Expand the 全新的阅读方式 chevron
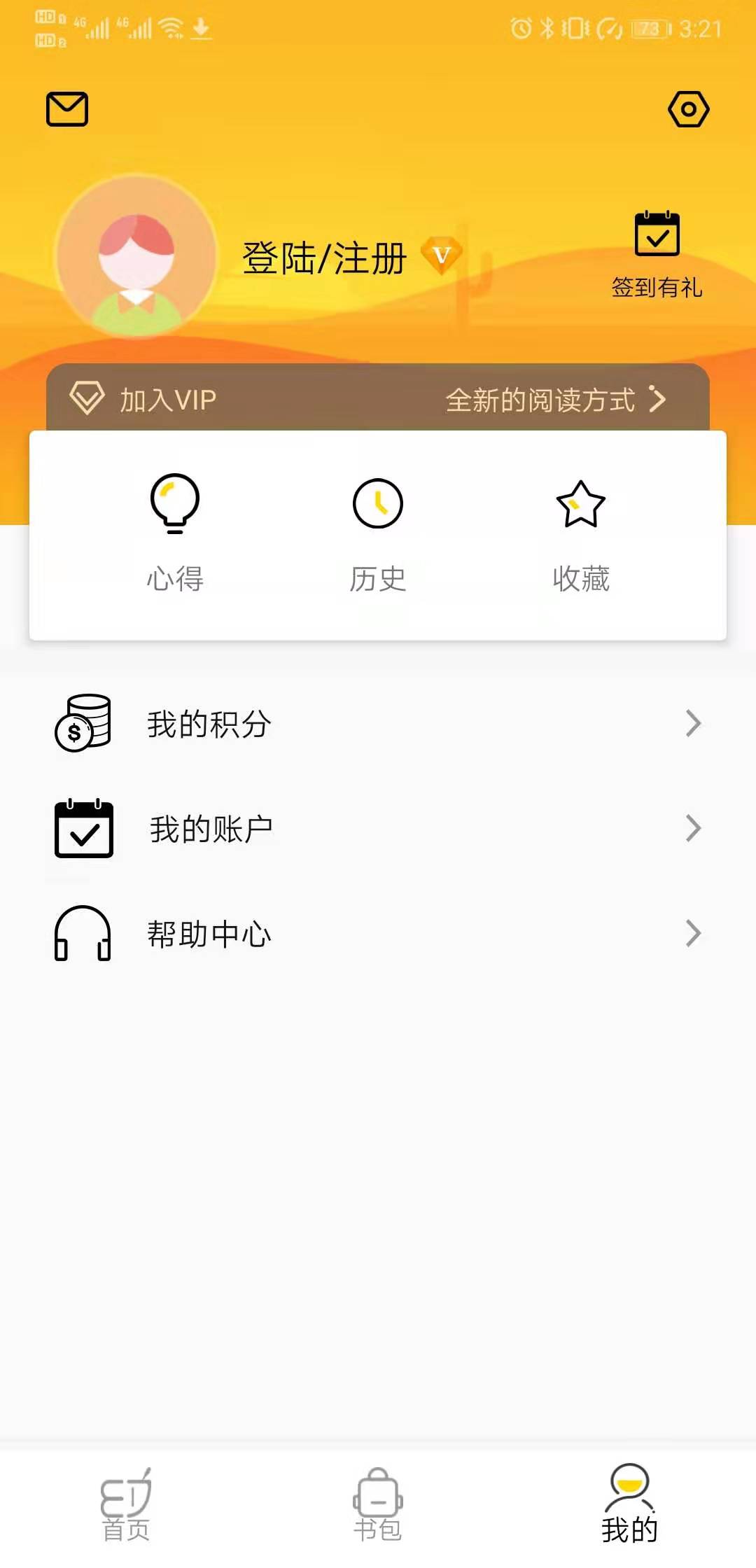 pos(659,400)
